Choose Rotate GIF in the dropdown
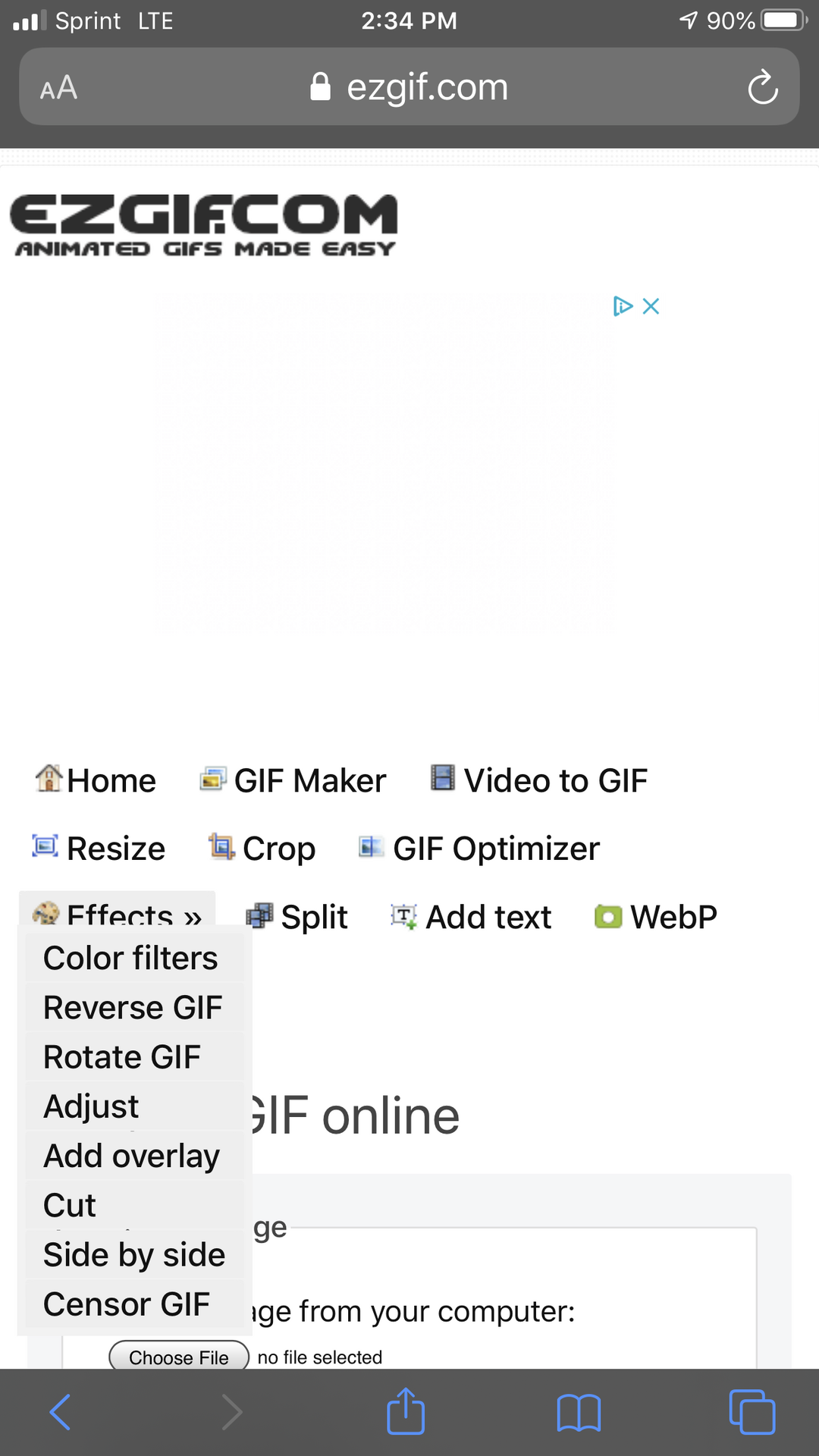 pyautogui.click(x=122, y=1057)
